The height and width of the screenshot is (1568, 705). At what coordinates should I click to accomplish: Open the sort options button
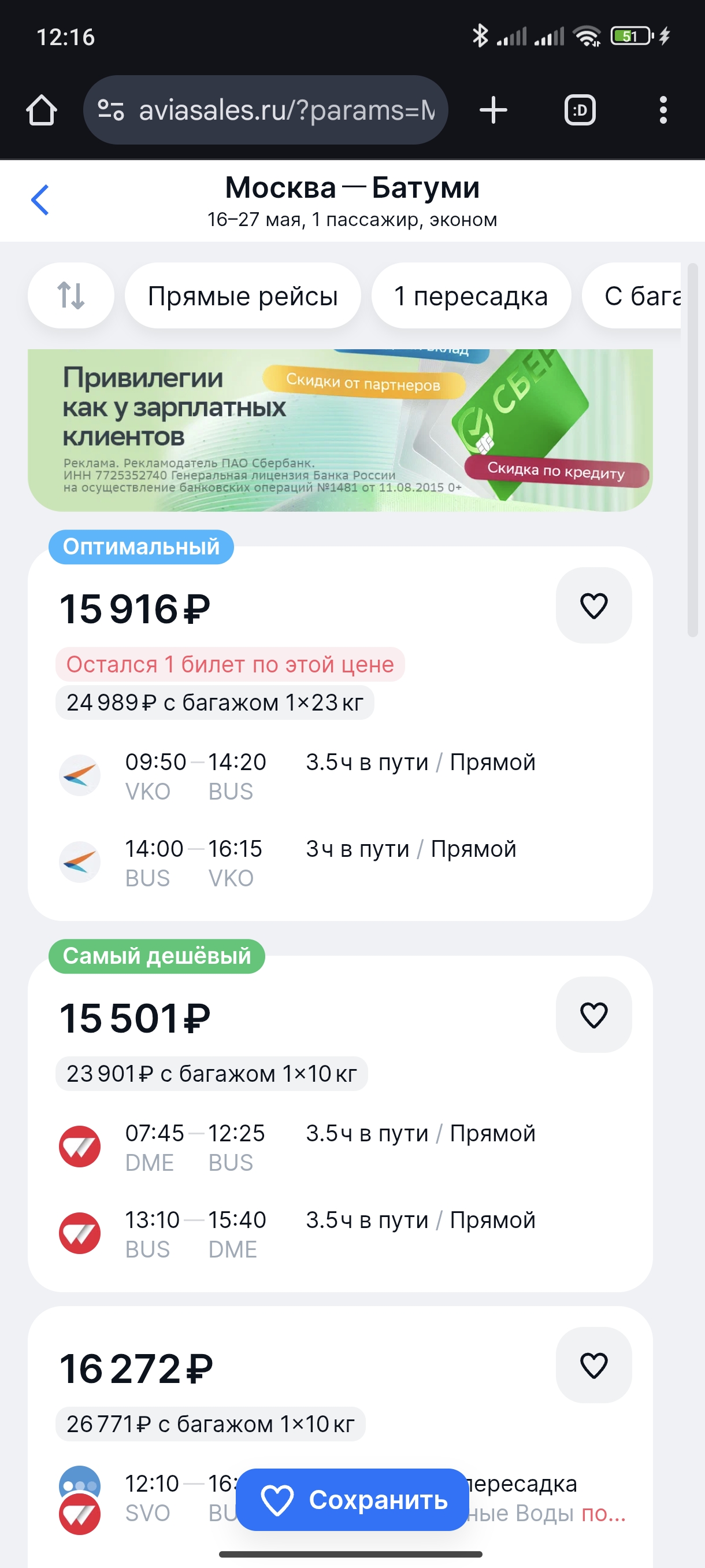click(71, 296)
